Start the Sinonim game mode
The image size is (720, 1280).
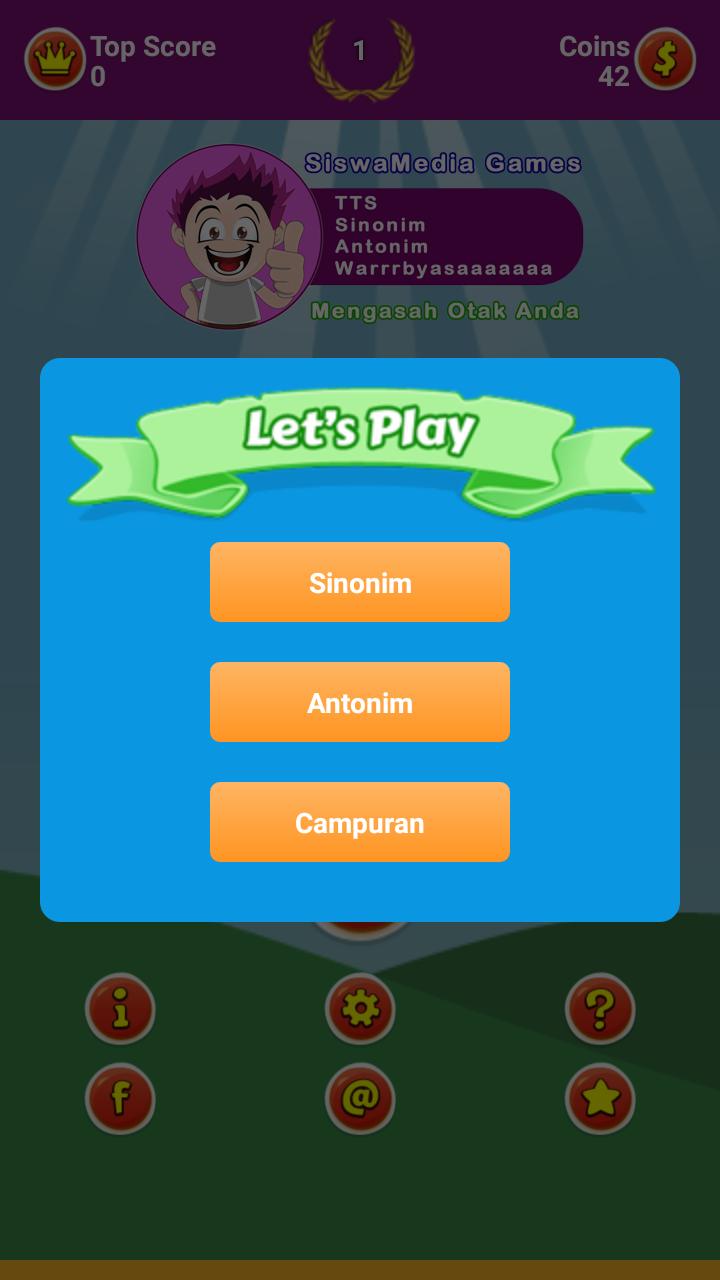[x=360, y=582]
